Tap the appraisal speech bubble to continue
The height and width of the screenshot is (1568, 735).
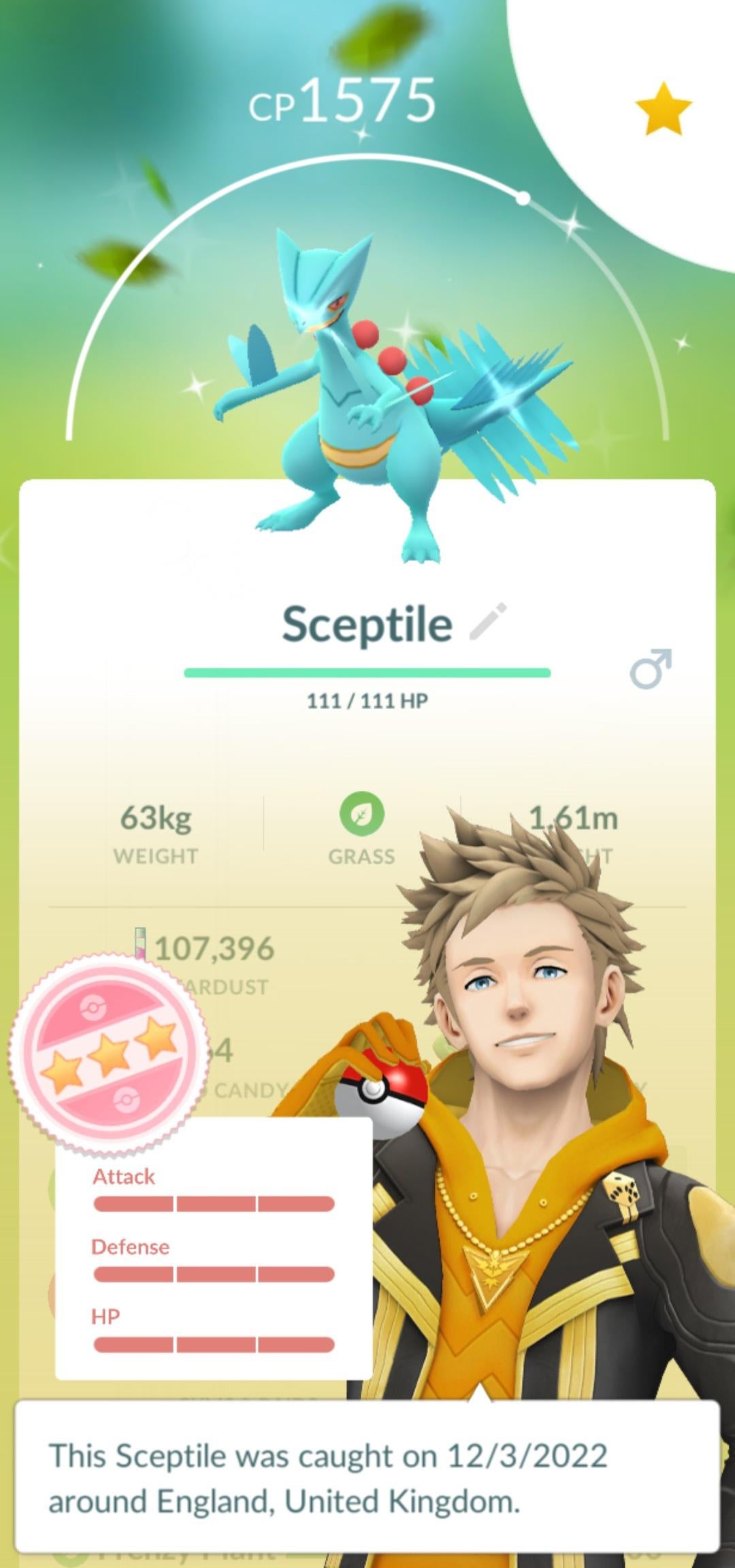pyautogui.click(x=366, y=1478)
